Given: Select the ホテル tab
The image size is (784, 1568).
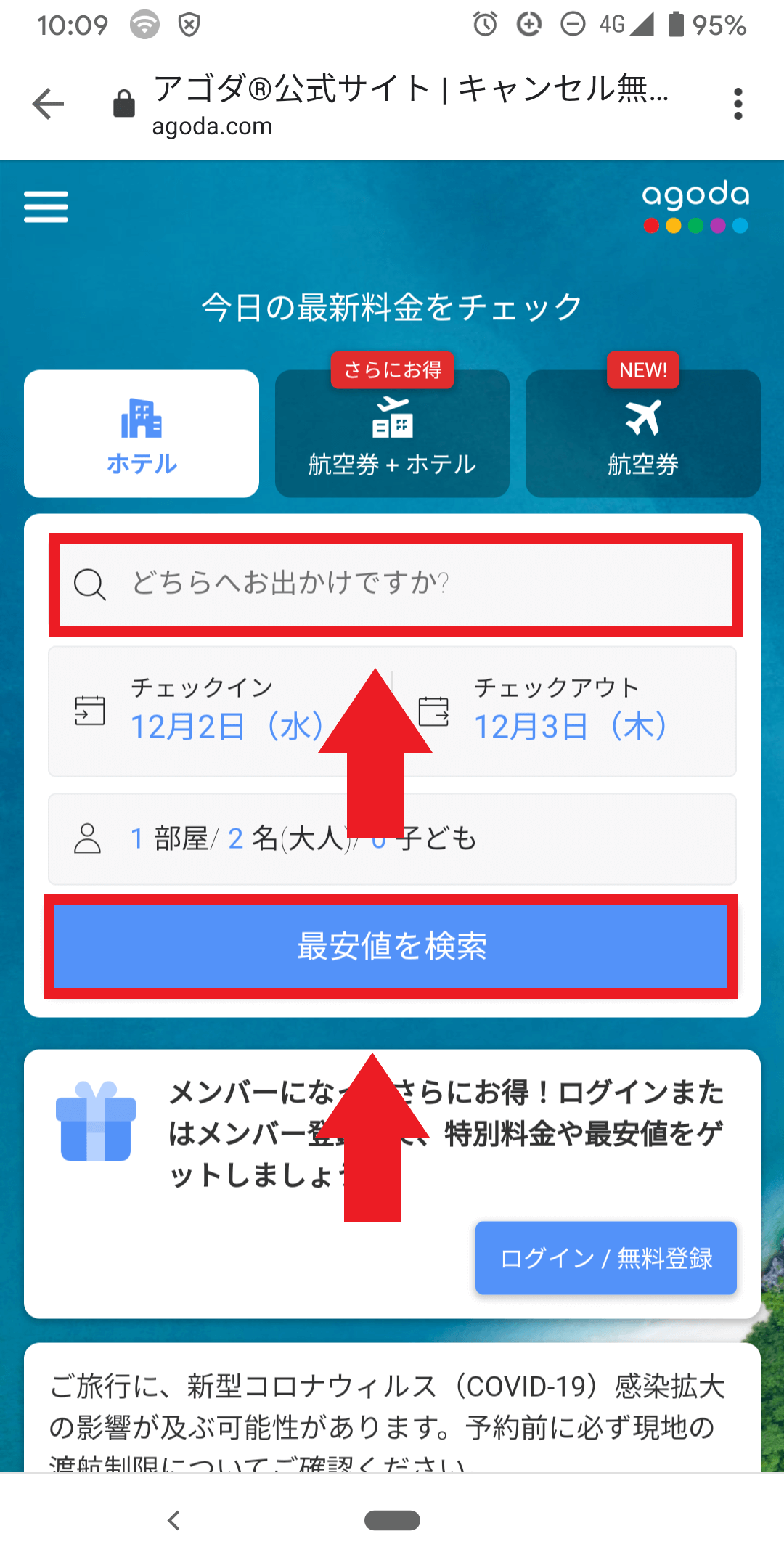Looking at the screenshot, I should [x=142, y=434].
